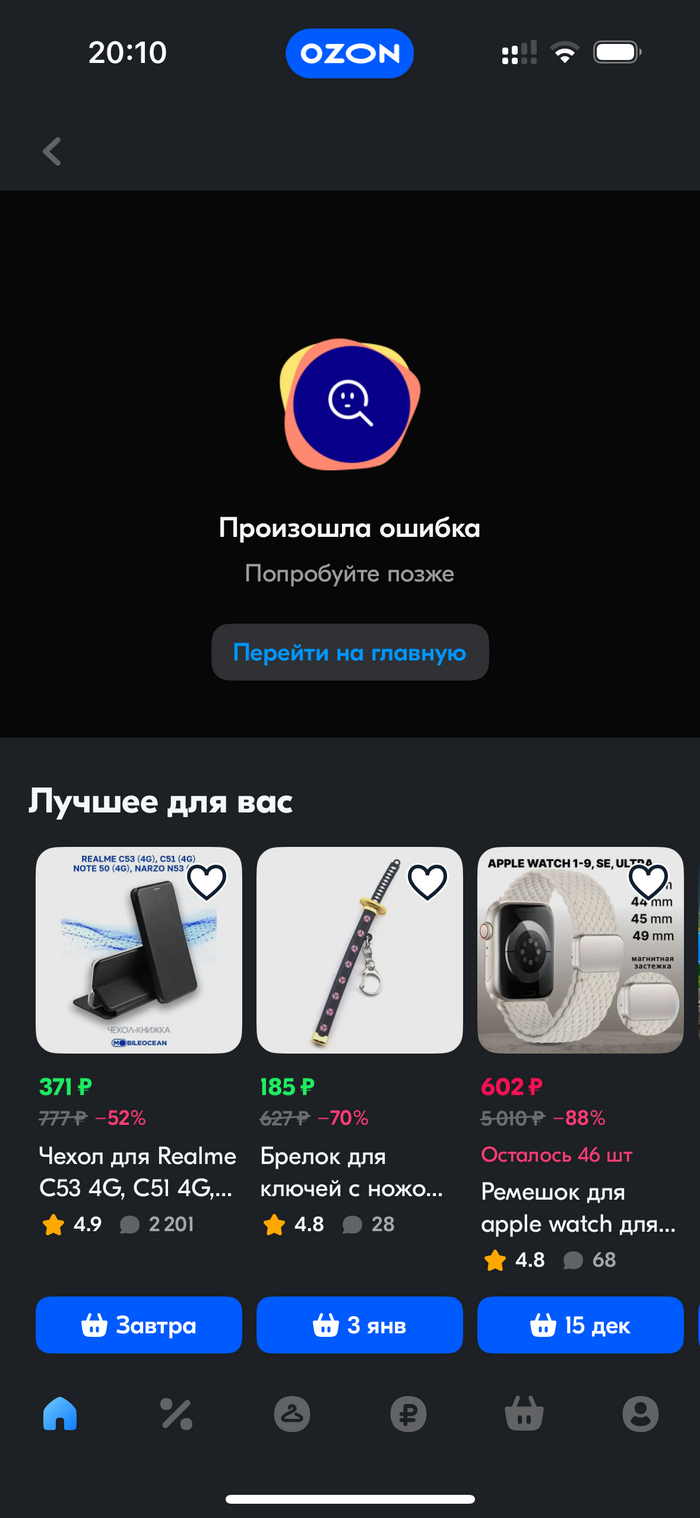Go to the shopping cart tab
The height and width of the screenshot is (1518, 700).
(524, 1414)
